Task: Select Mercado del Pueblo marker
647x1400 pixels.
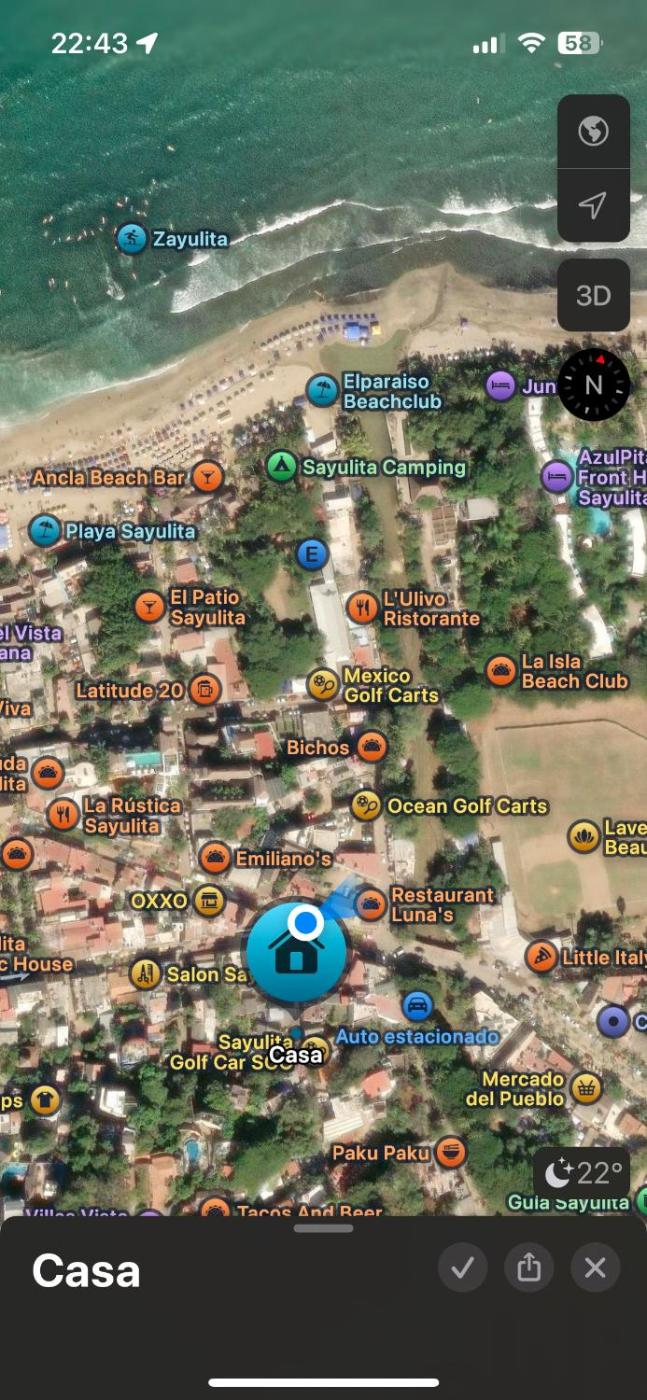Action: (587, 1088)
